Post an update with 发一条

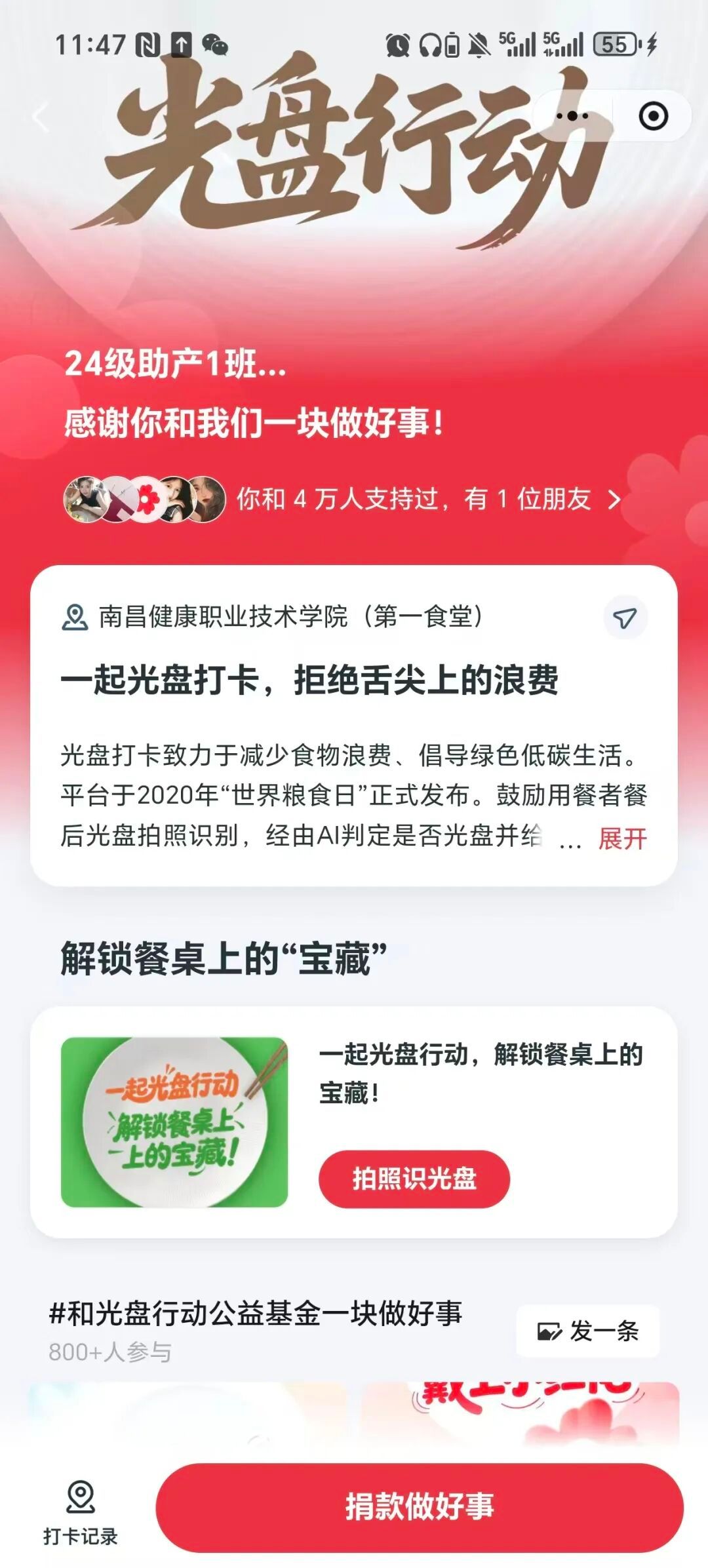click(x=588, y=1331)
